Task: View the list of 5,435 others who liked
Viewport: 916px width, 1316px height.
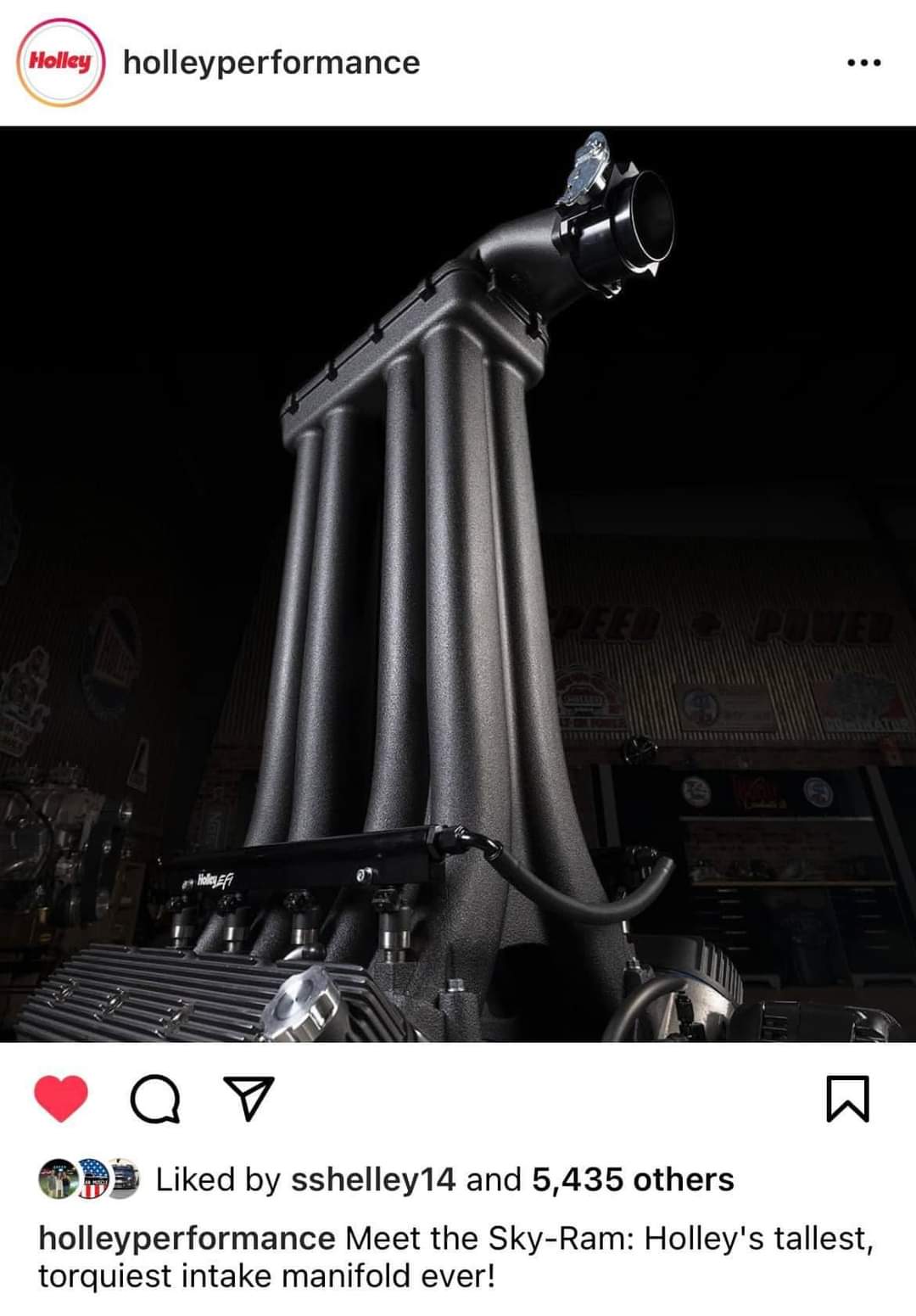Action: click(x=633, y=1179)
